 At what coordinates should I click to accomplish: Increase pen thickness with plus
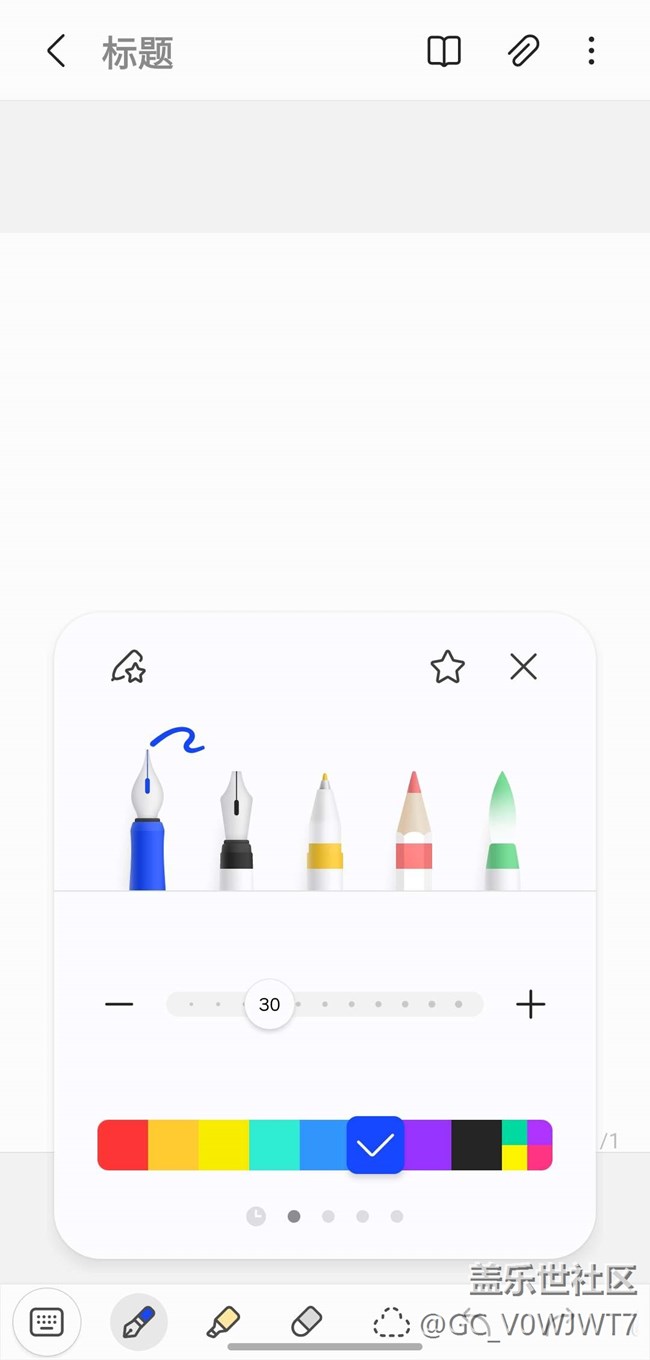click(x=530, y=1004)
